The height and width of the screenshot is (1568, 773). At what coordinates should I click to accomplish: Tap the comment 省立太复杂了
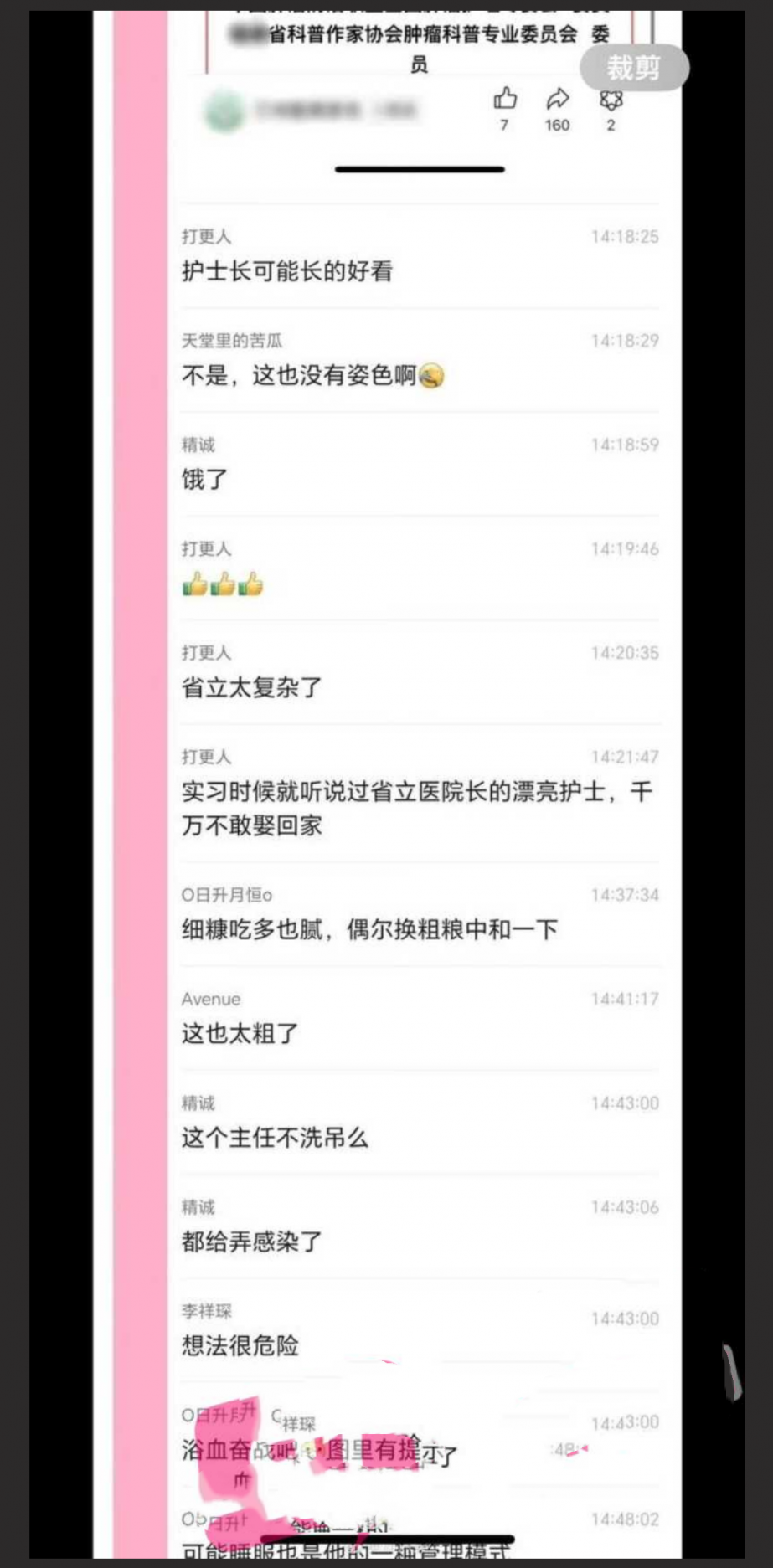pos(249,686)
